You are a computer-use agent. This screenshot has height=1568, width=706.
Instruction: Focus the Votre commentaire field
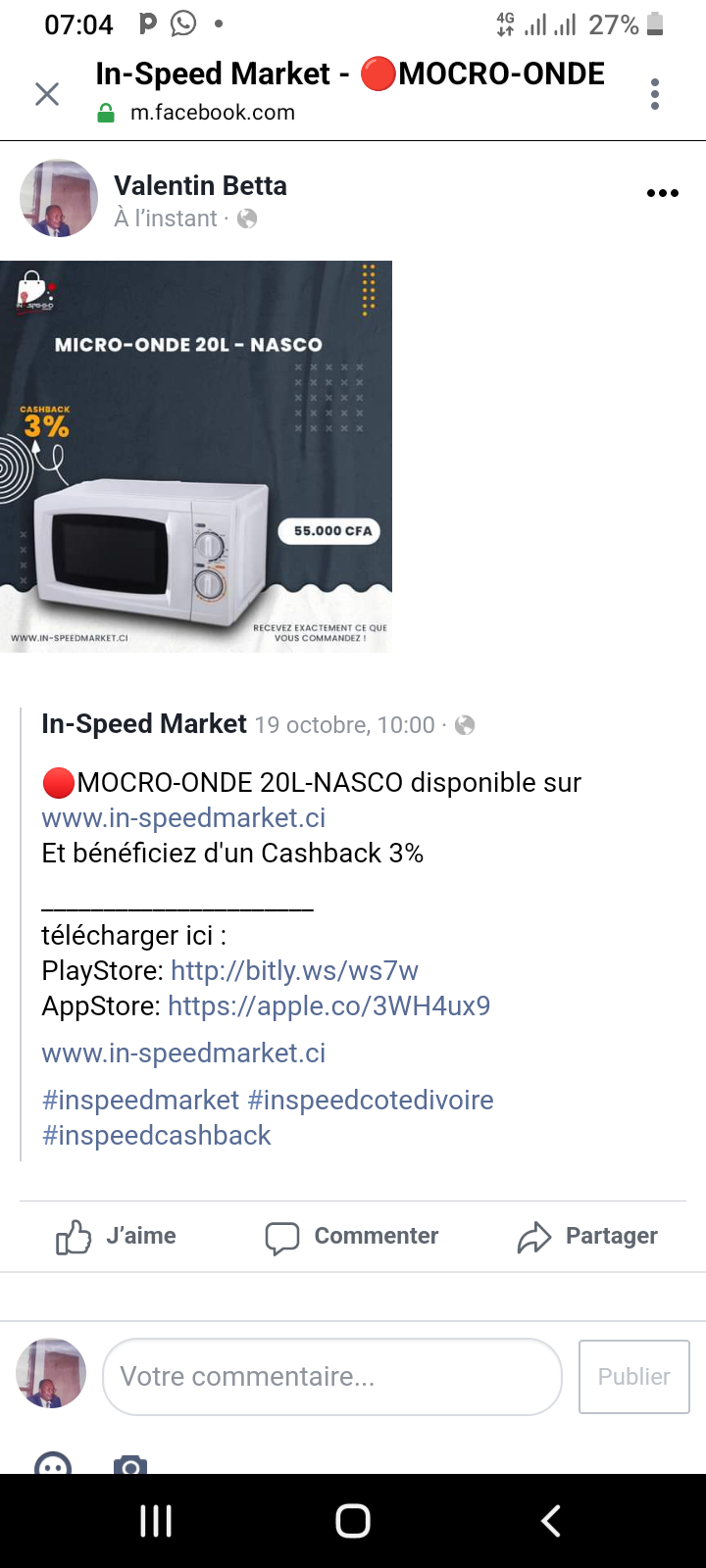click(332, 1377)
